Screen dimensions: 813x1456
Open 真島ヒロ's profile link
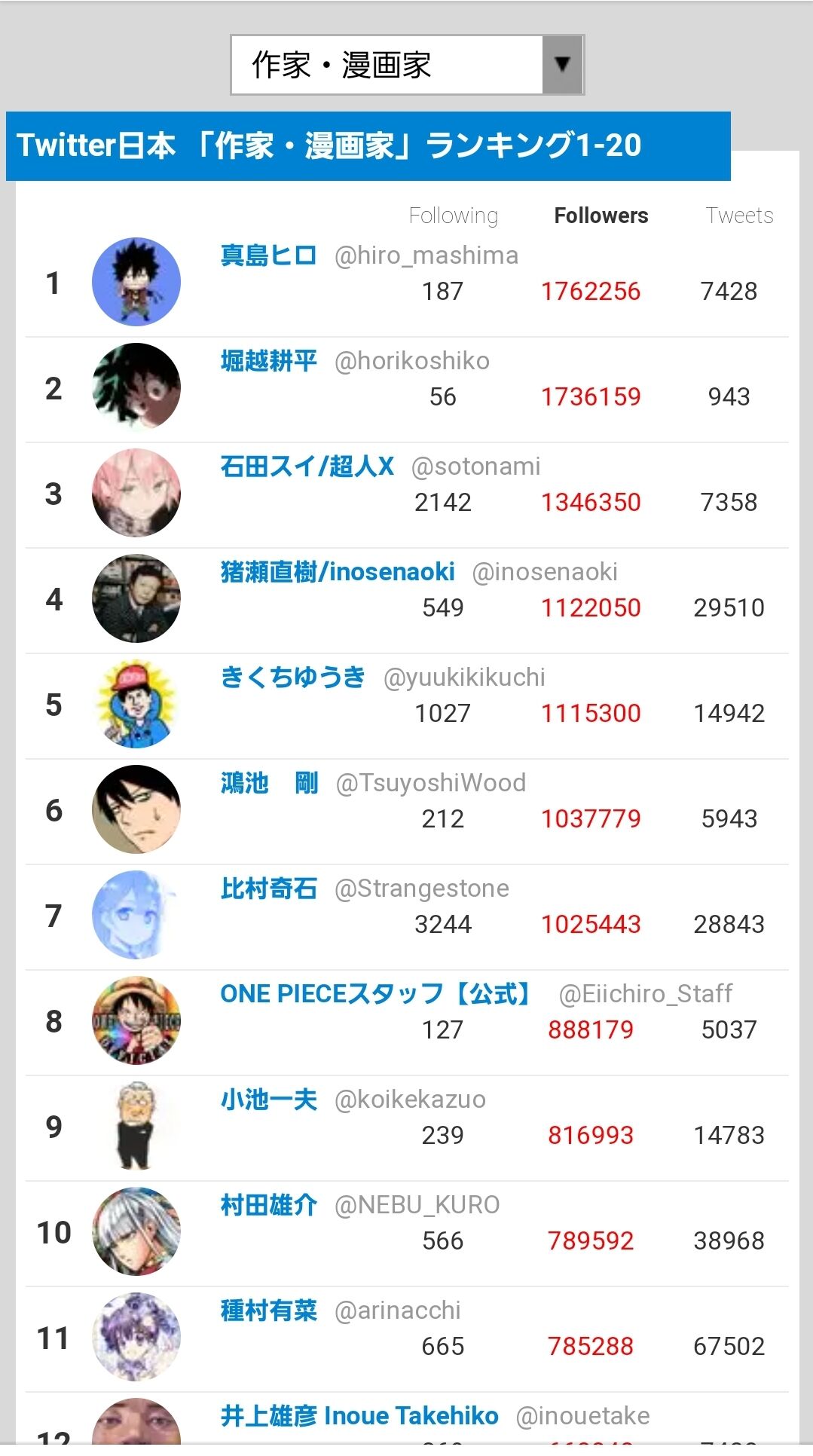click(x=268, y=255)
